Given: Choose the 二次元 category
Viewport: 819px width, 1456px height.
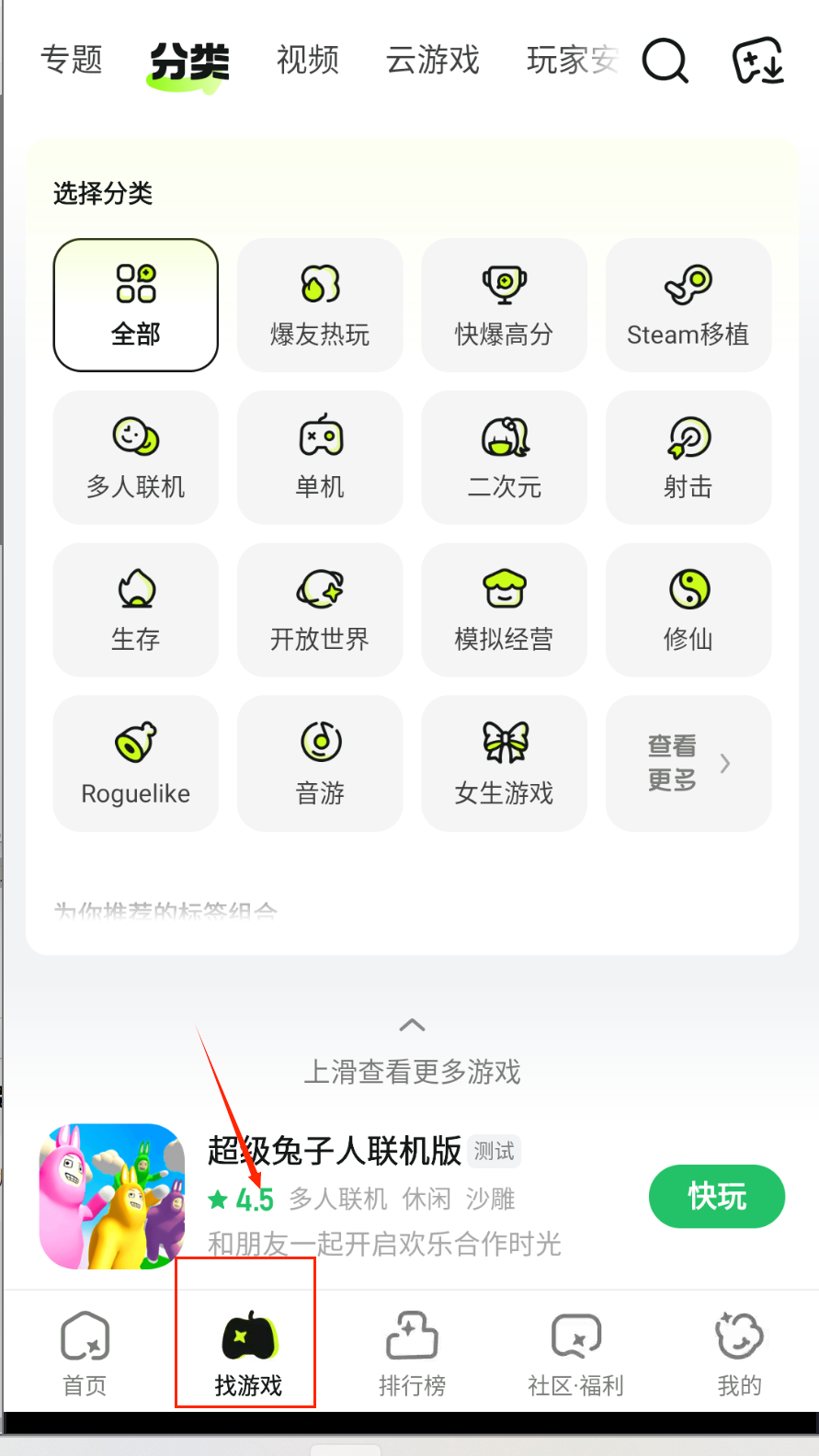Looking at the screenshot, I should point(504,458).
